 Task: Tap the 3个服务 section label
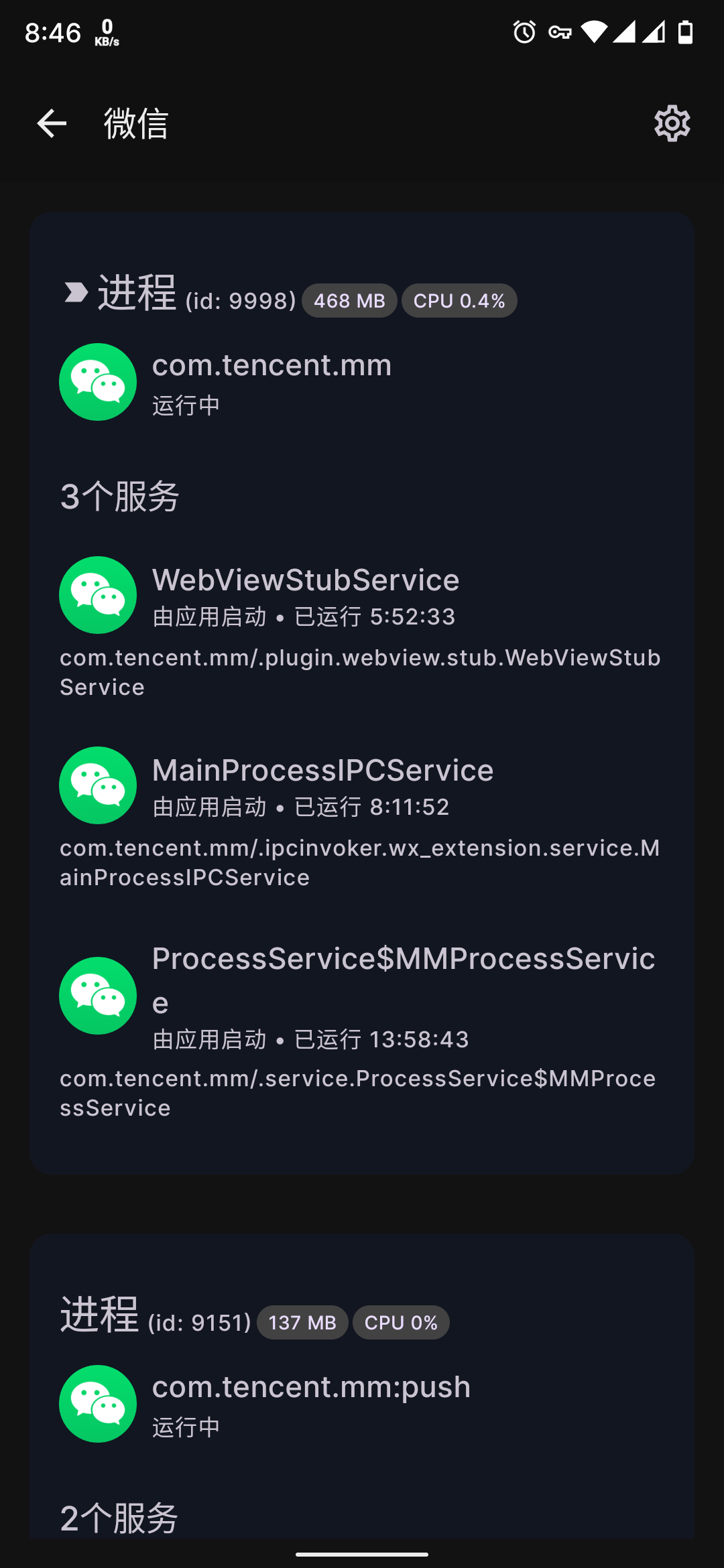click(x=119, y=495)
